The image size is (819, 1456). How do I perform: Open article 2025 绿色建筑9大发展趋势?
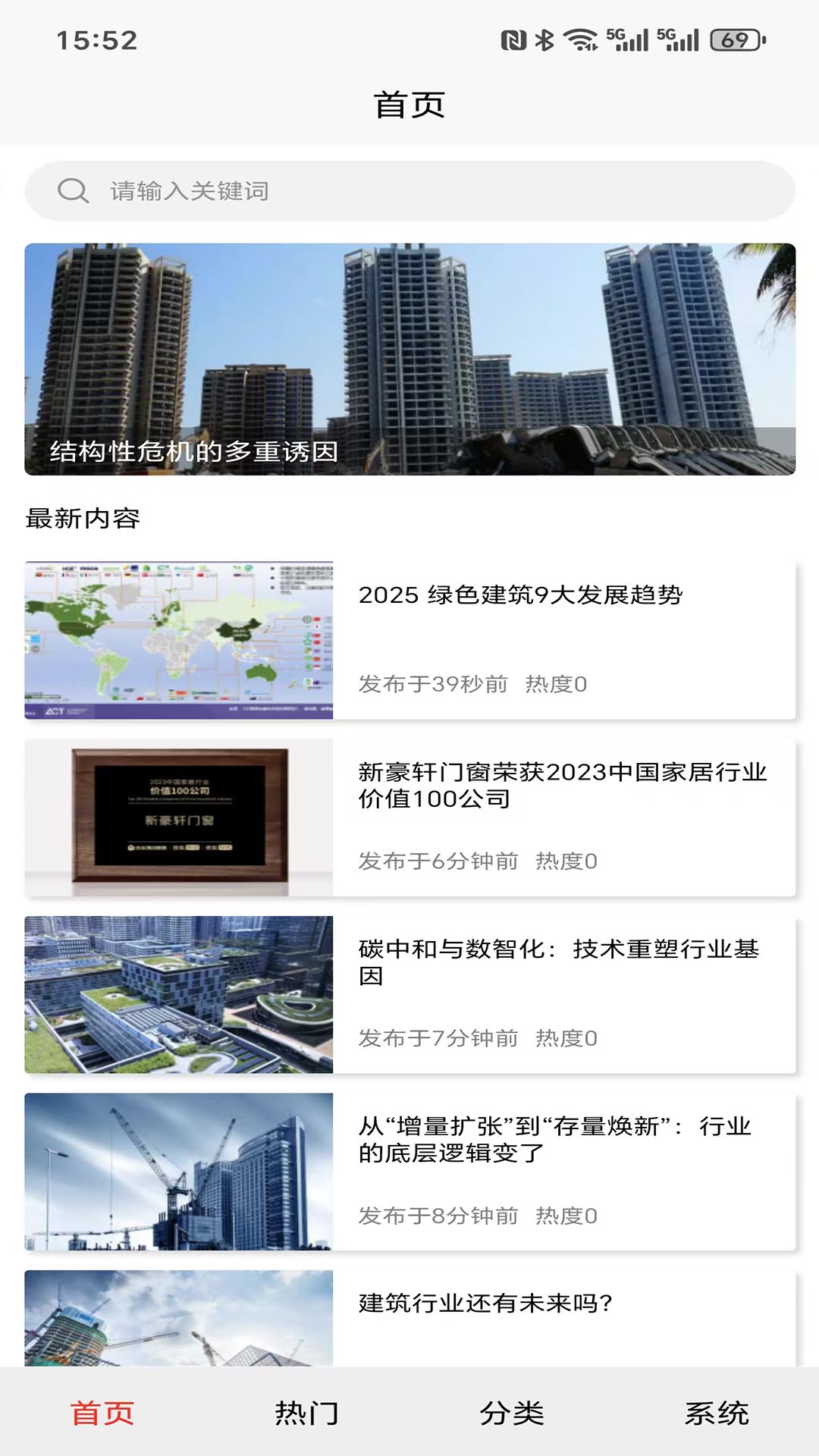[x=409, y=640]
